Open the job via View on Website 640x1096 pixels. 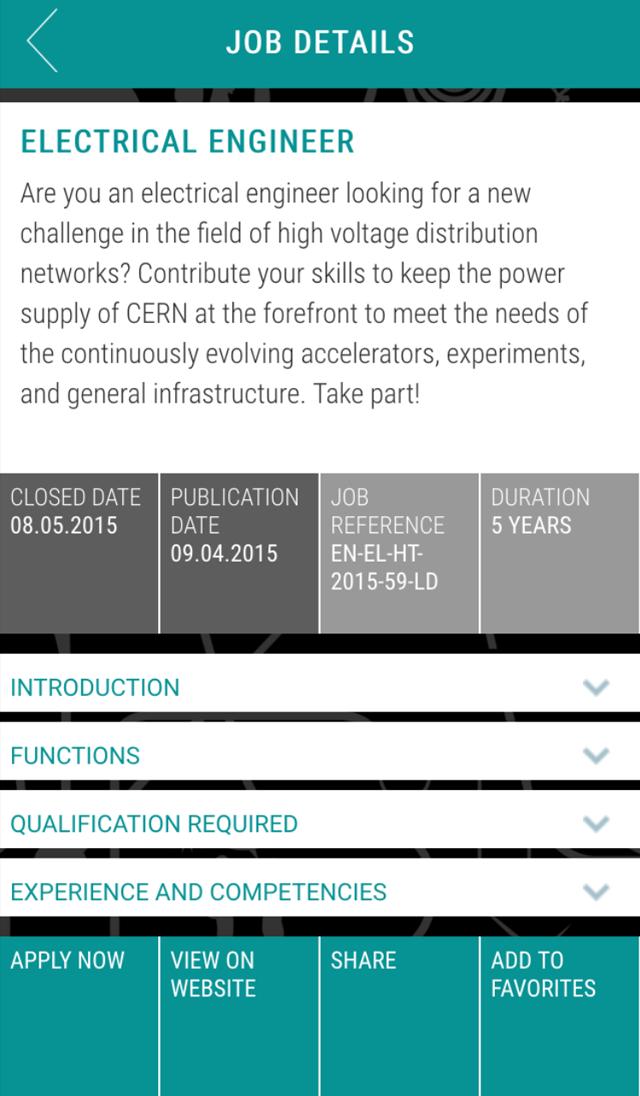point(239,1014)
